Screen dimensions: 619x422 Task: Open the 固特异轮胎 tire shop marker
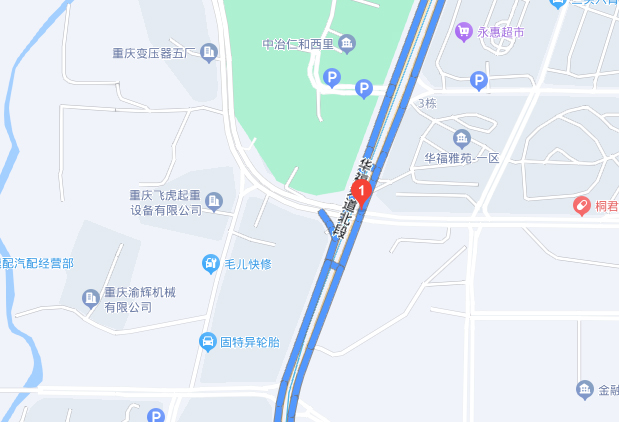(208, 342)
